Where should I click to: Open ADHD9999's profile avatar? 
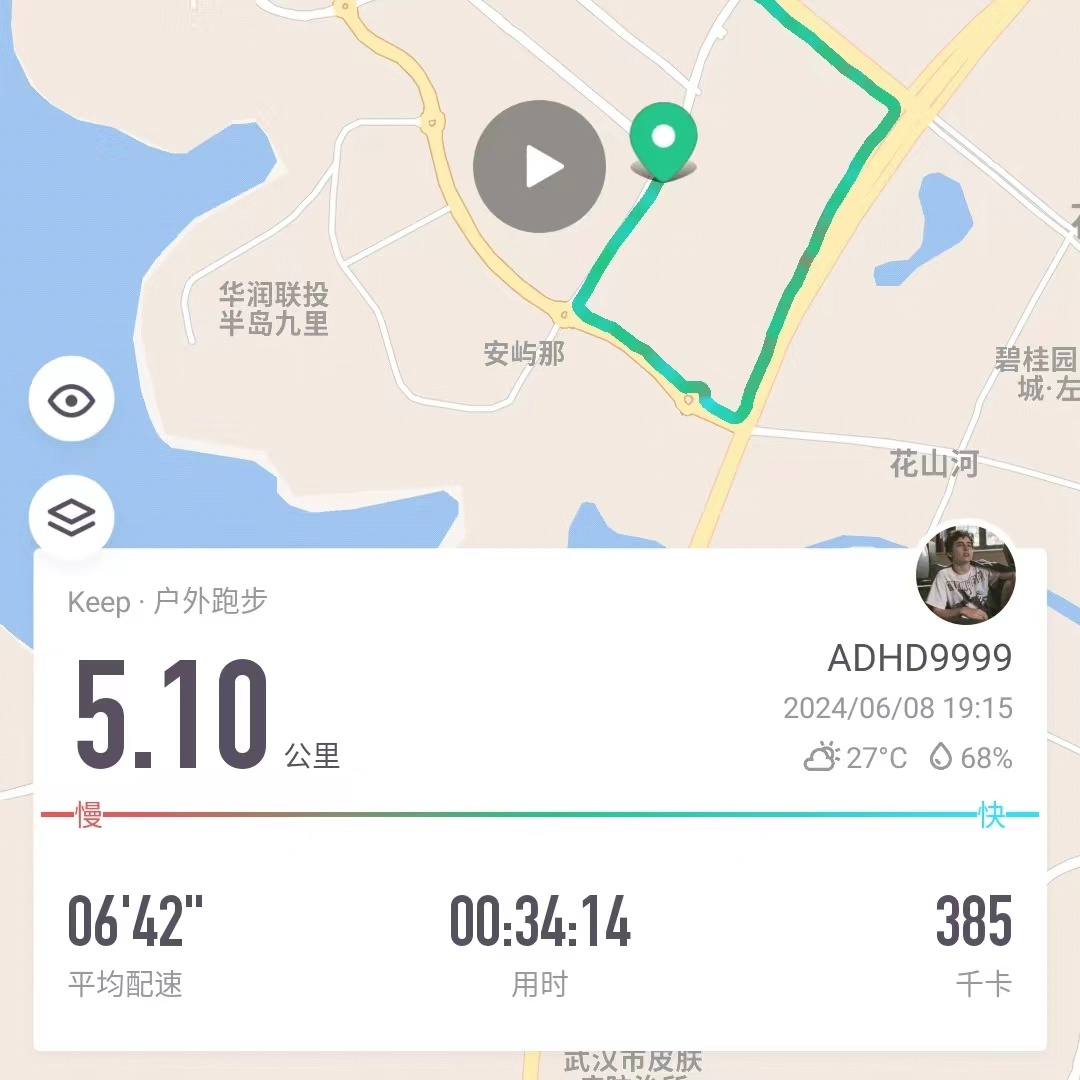click(x=966, y=574)
